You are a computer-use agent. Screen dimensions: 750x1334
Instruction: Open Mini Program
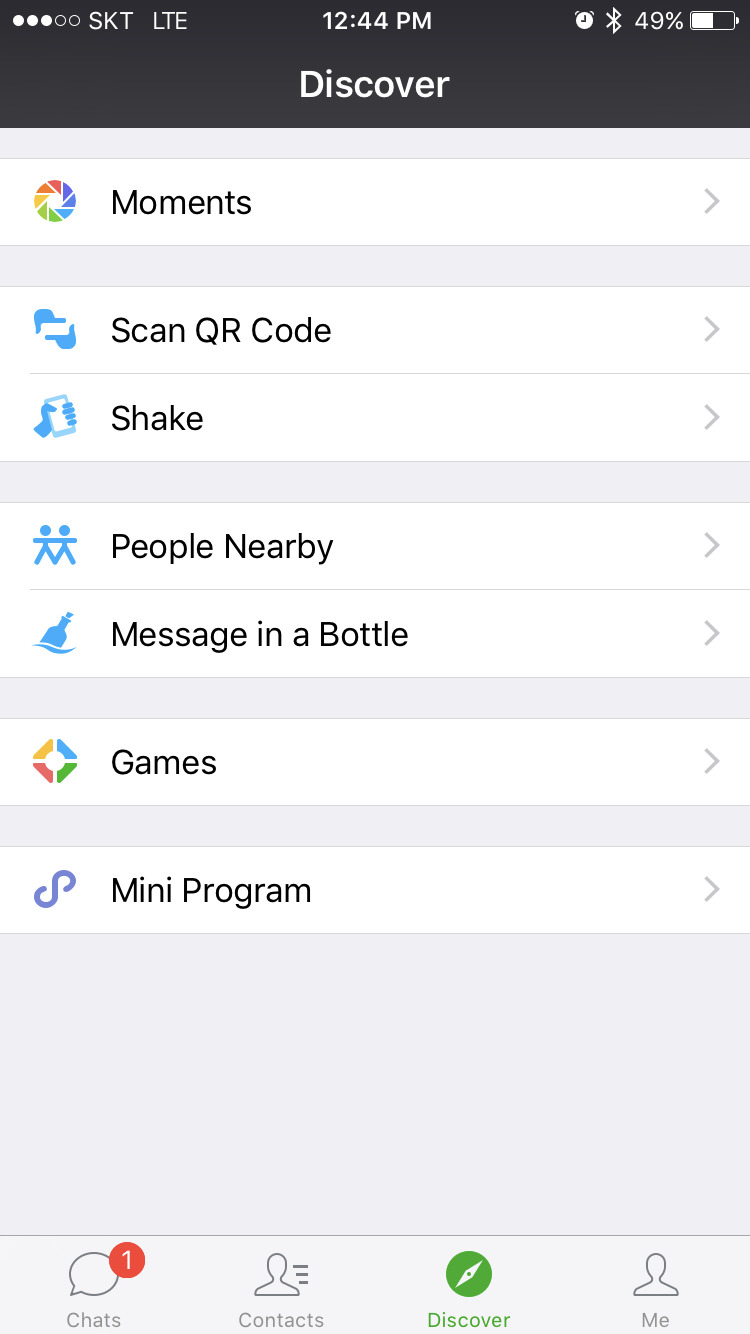tap(375, 890)
